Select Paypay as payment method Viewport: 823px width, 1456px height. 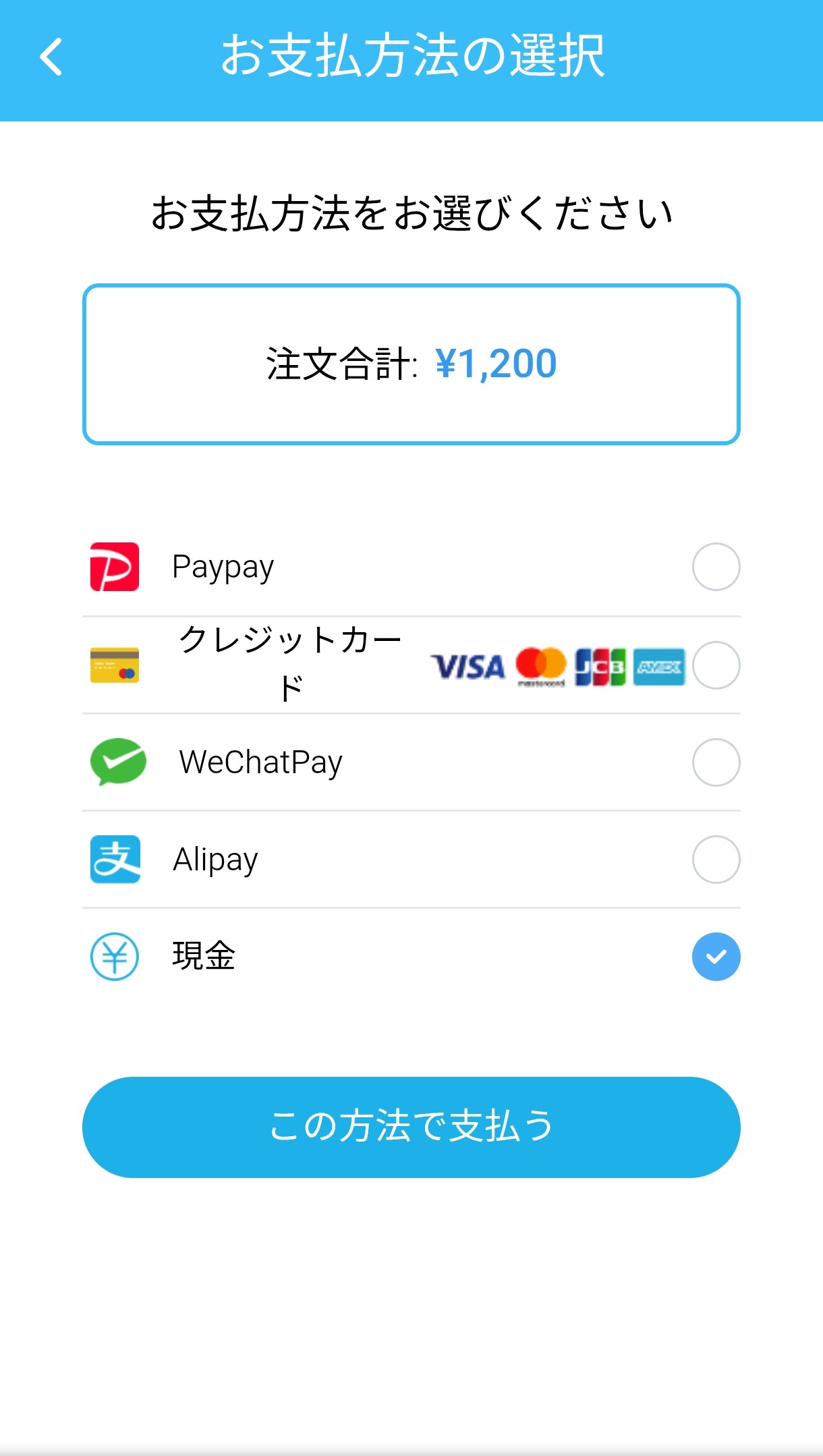point(716,567)
